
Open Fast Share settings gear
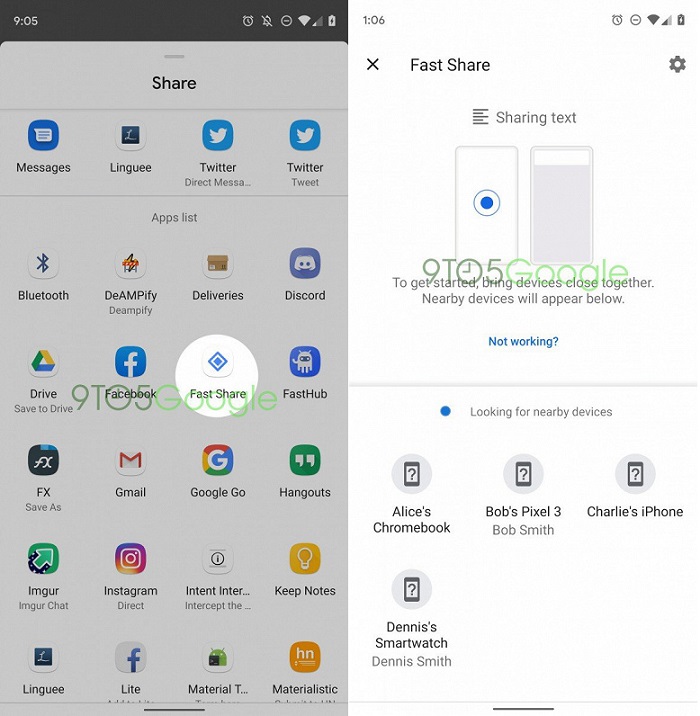pos(677,64)
